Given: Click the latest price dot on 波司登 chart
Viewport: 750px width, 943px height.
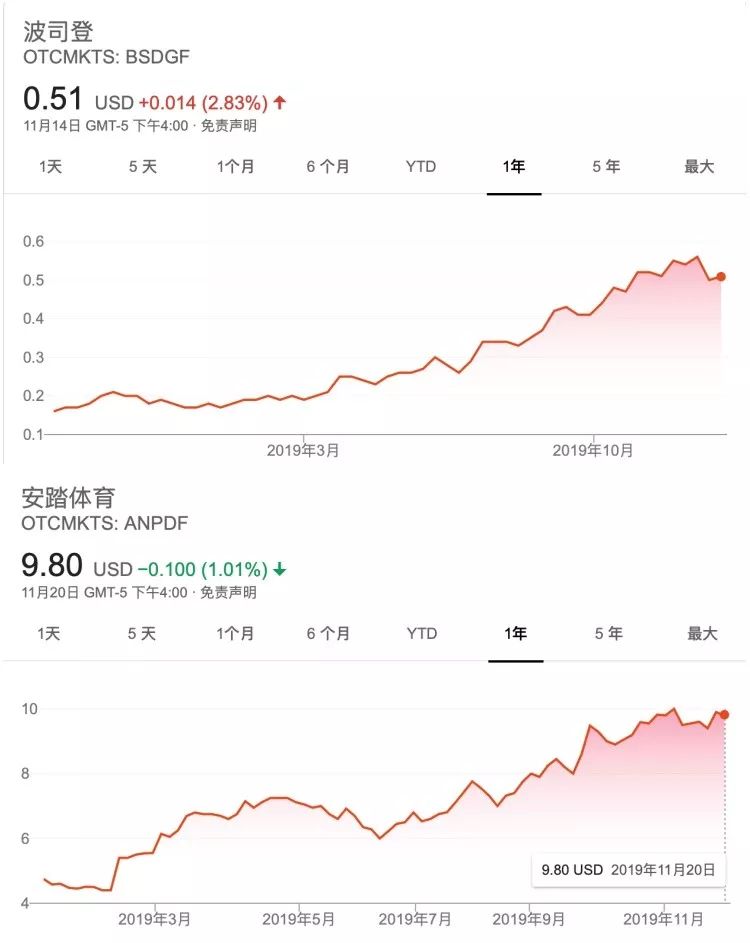Looking at the screenshot, I should (719, 277).
